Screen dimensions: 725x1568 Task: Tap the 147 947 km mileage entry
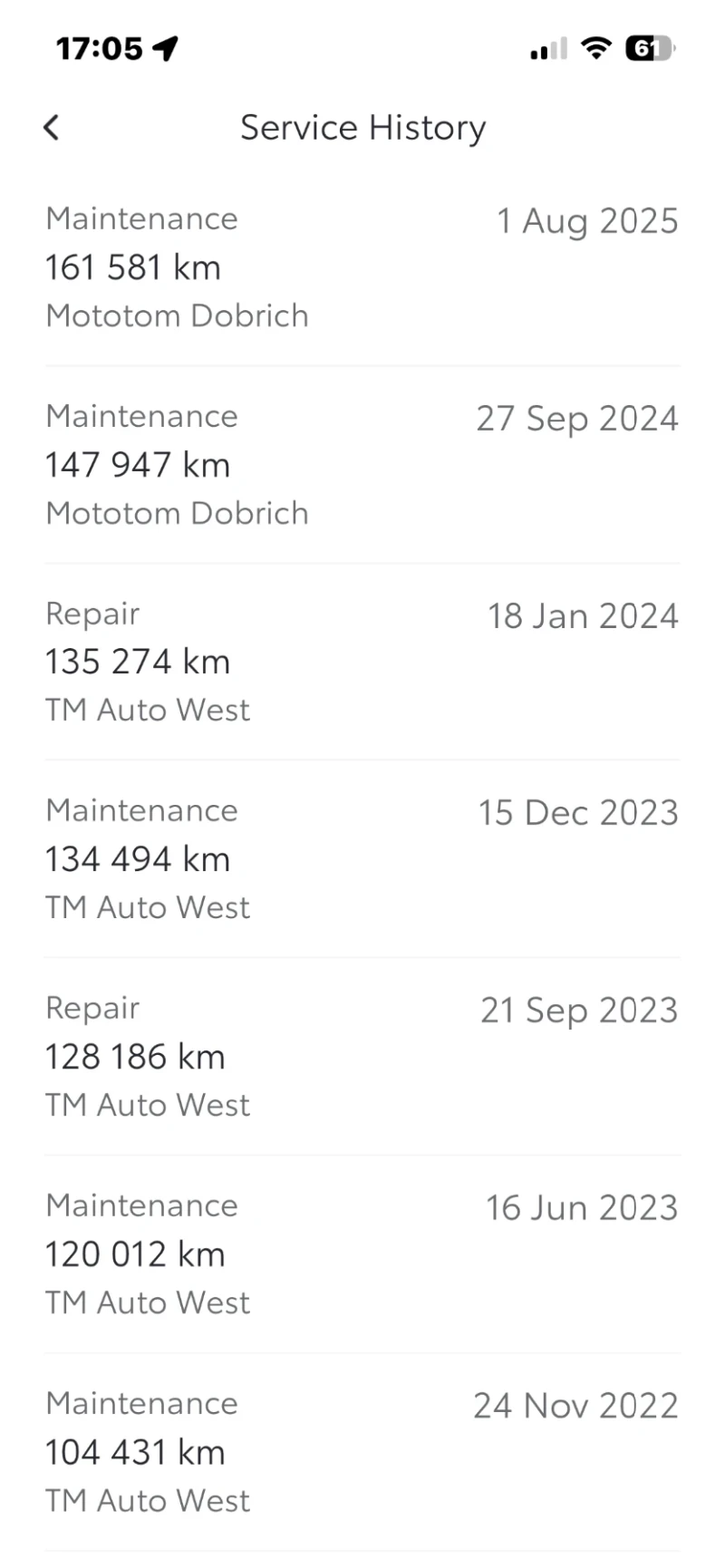pos(138,464)
